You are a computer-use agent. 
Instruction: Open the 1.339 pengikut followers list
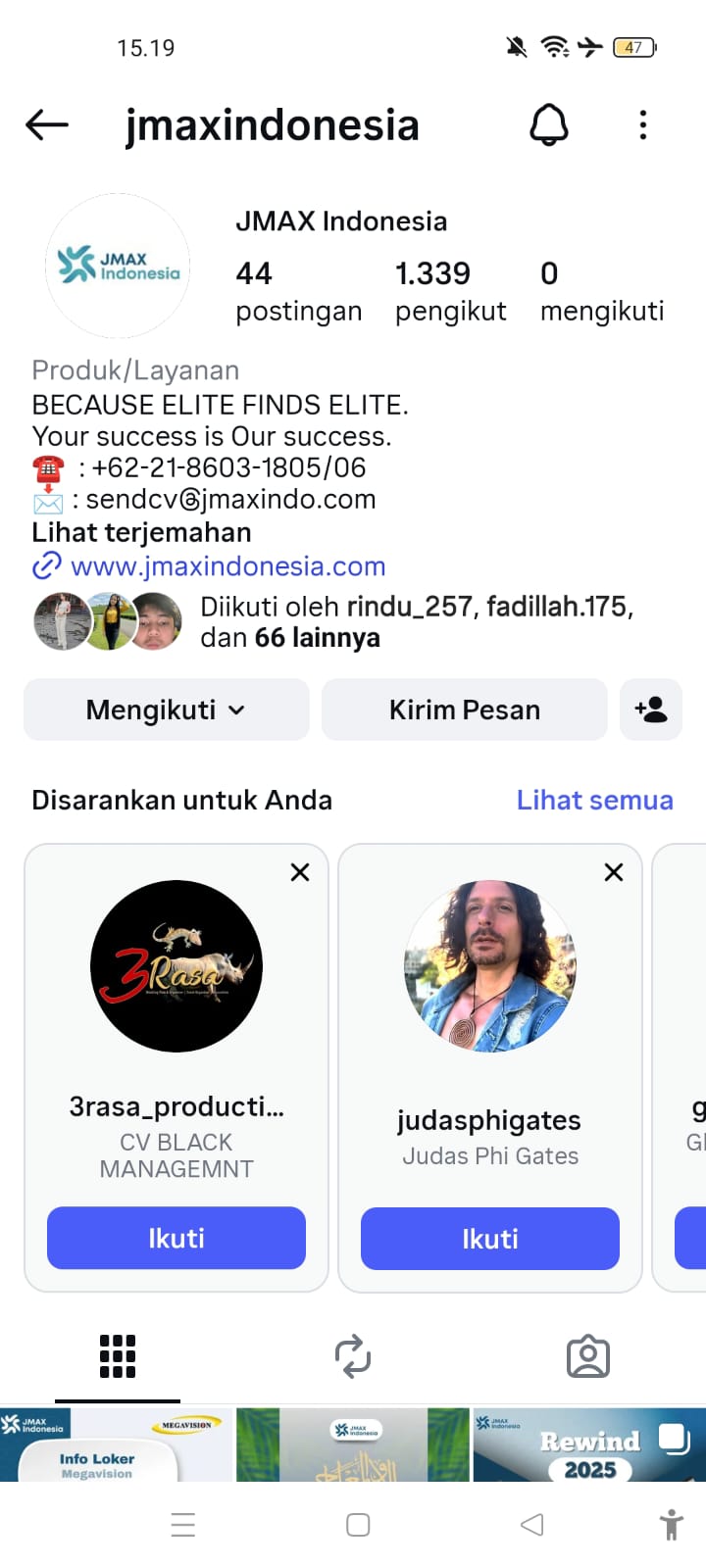450,291
